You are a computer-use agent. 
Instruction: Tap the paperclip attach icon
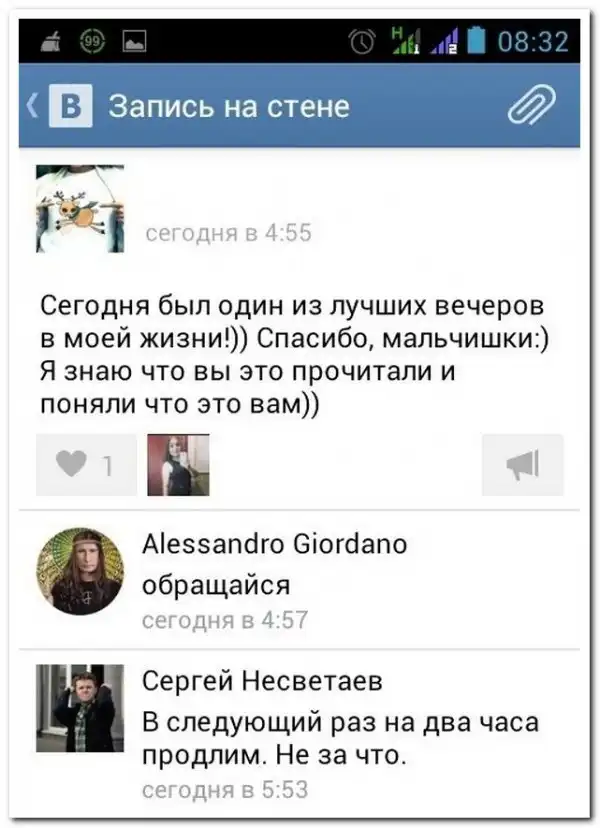tap(533, 106)
